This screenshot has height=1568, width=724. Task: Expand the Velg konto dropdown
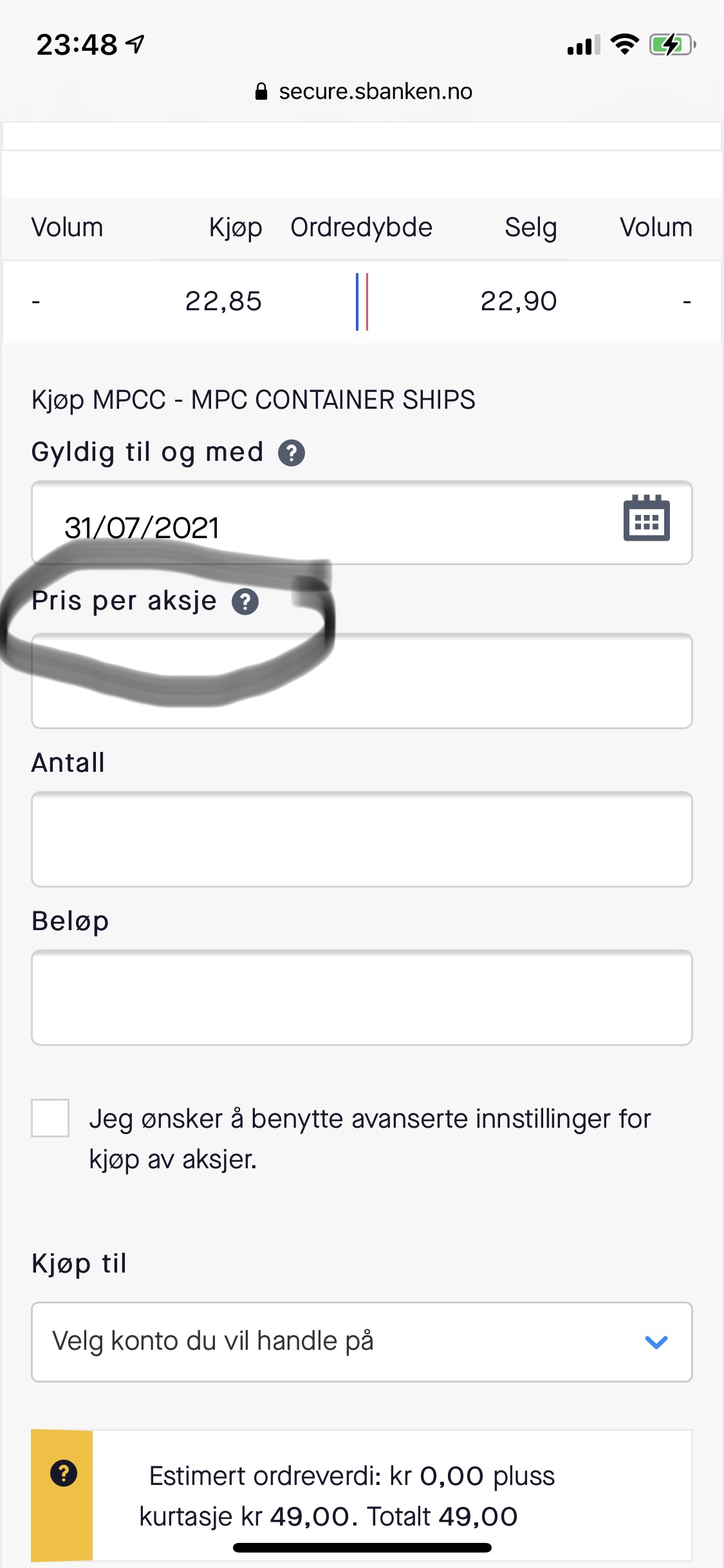tap(362, 1342)
